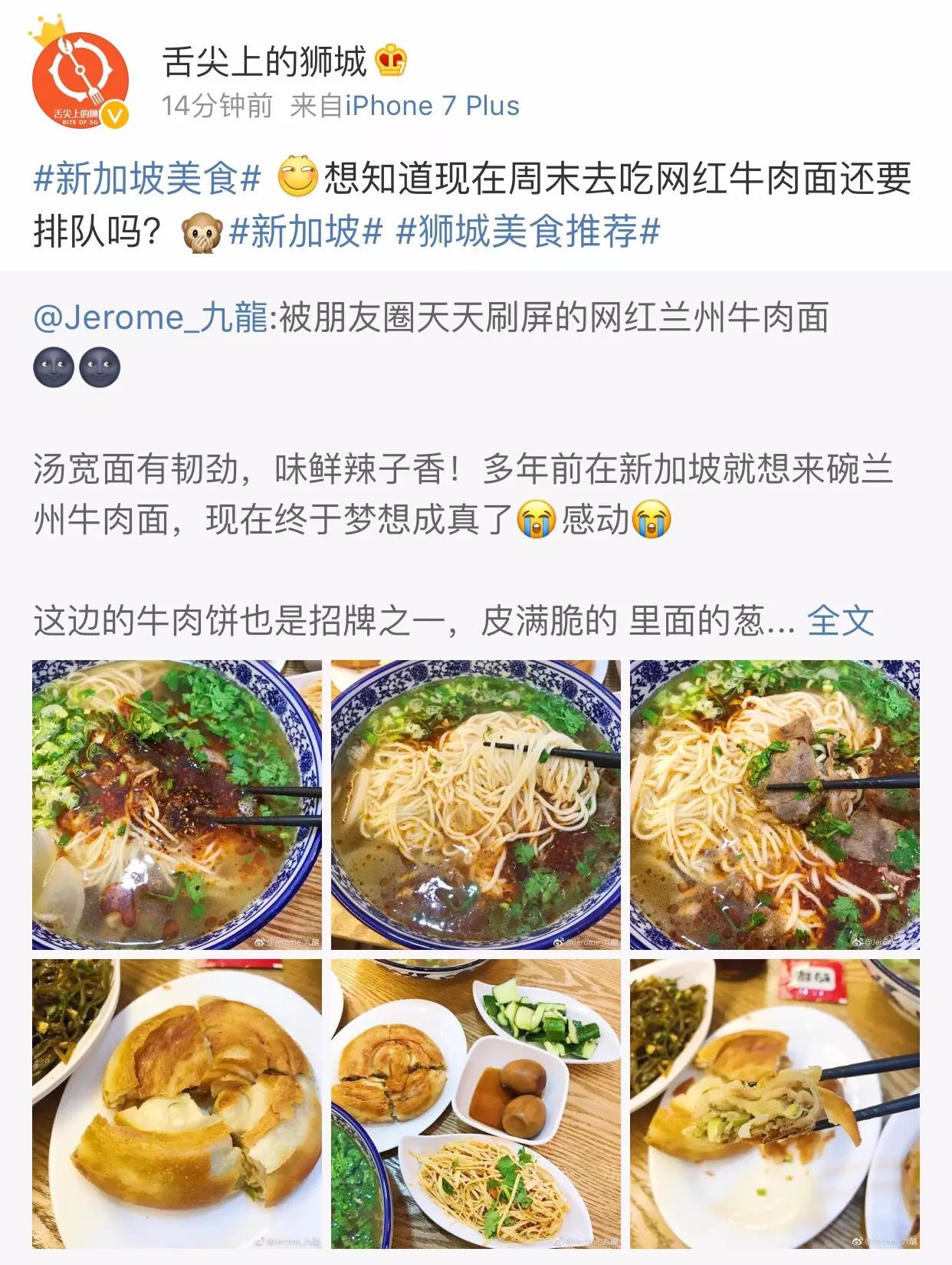View the first noodle bowl photo
This screenshot has height=1265, width=952.
177,805
